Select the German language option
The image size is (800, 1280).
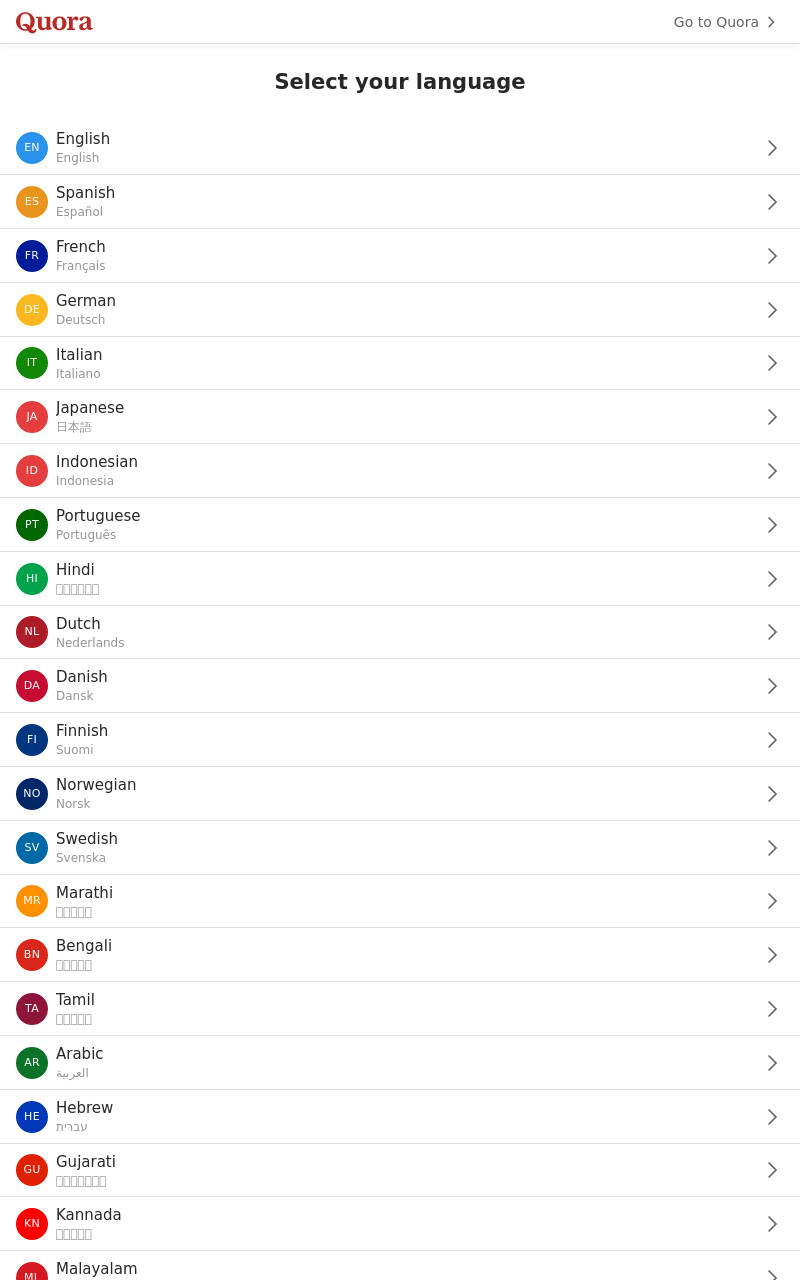[400, 310]
